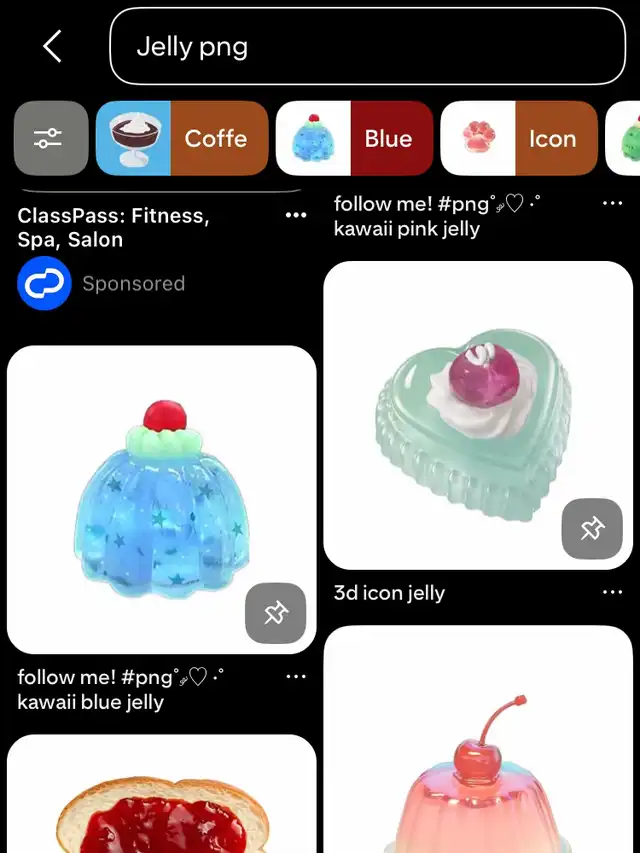Go back using the arrow icon
This screenshot has height=853, width=640.
tap(52, 46)
